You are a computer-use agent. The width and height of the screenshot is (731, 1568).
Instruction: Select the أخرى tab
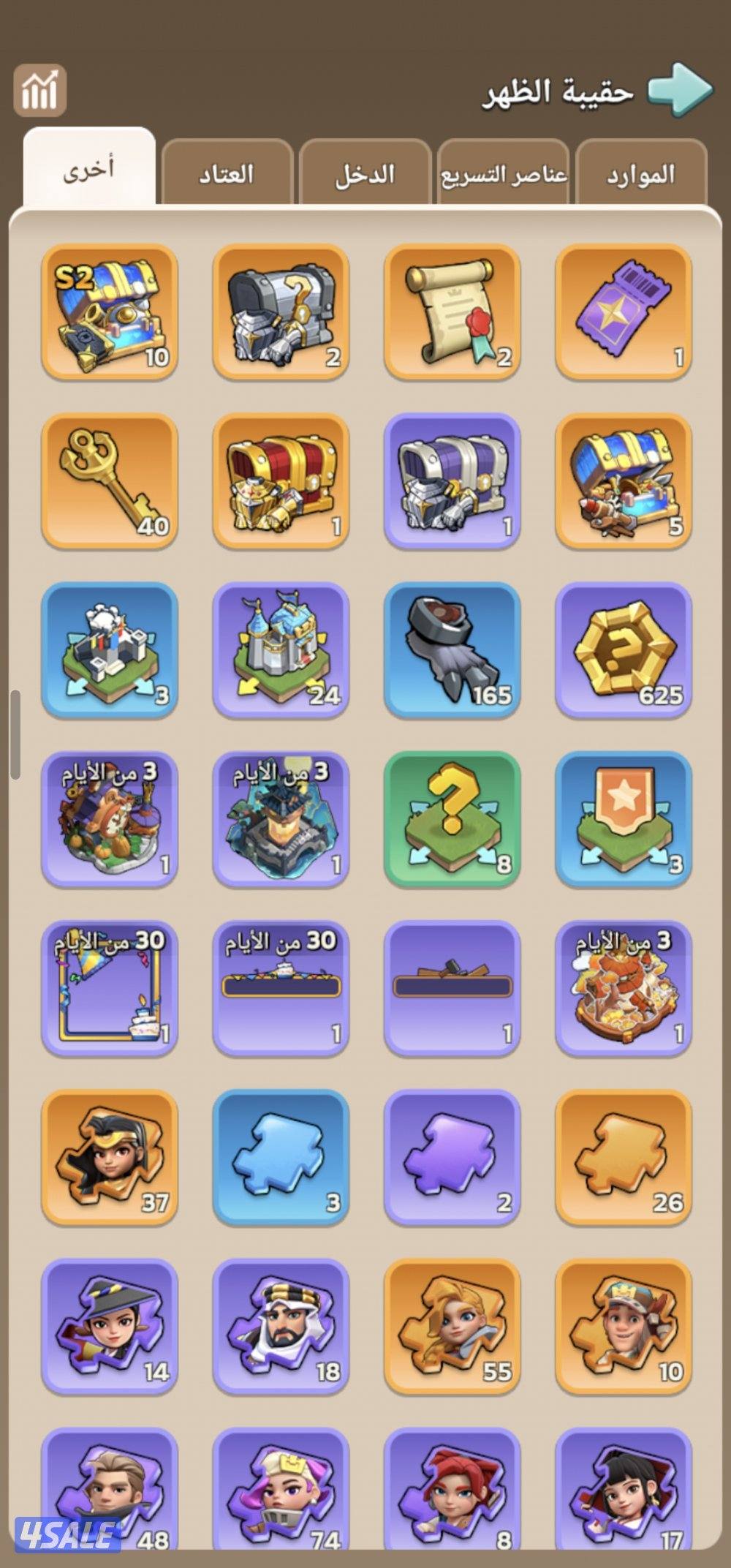point(89,170)
